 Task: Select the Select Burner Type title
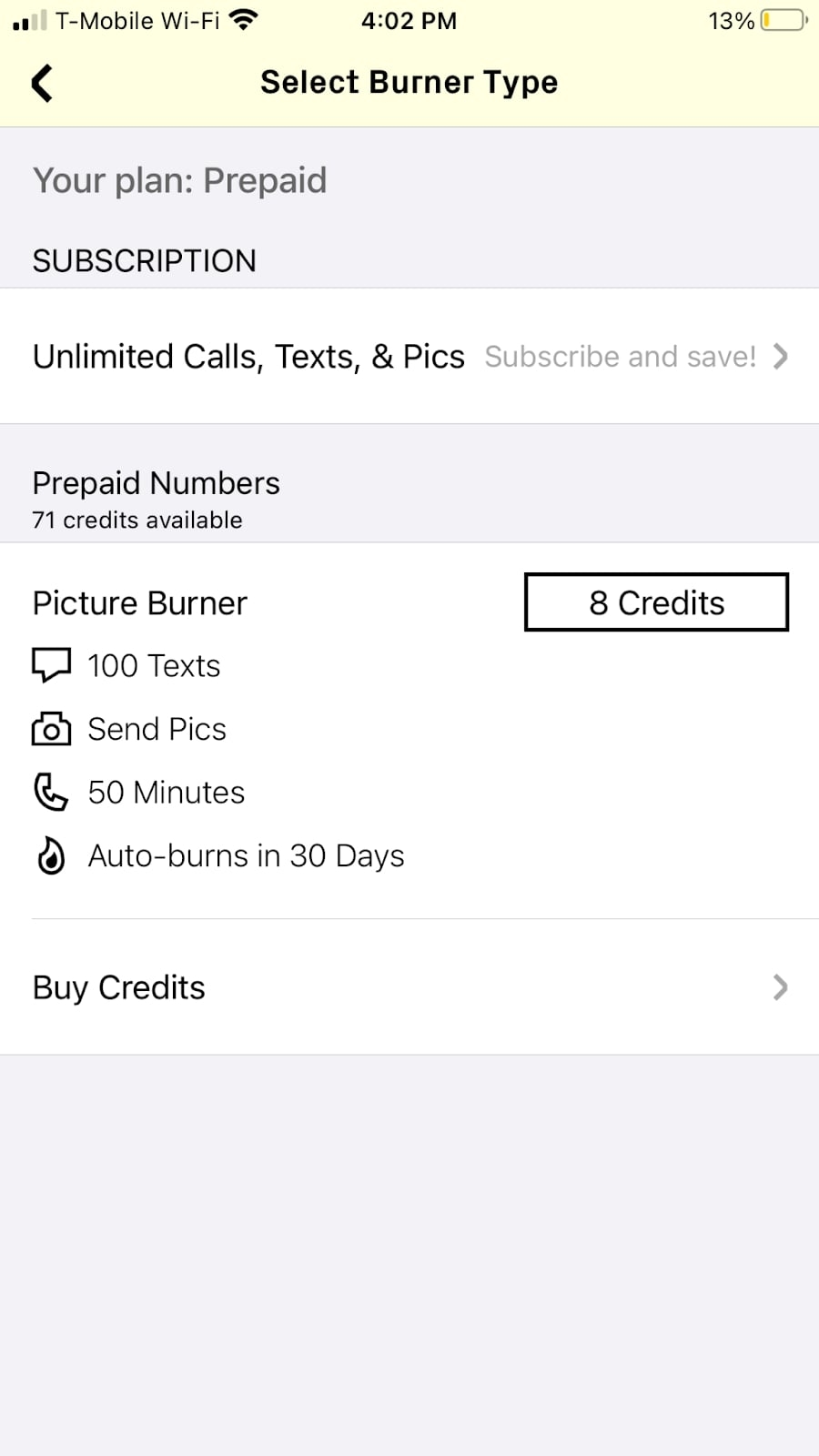[409, 82]
